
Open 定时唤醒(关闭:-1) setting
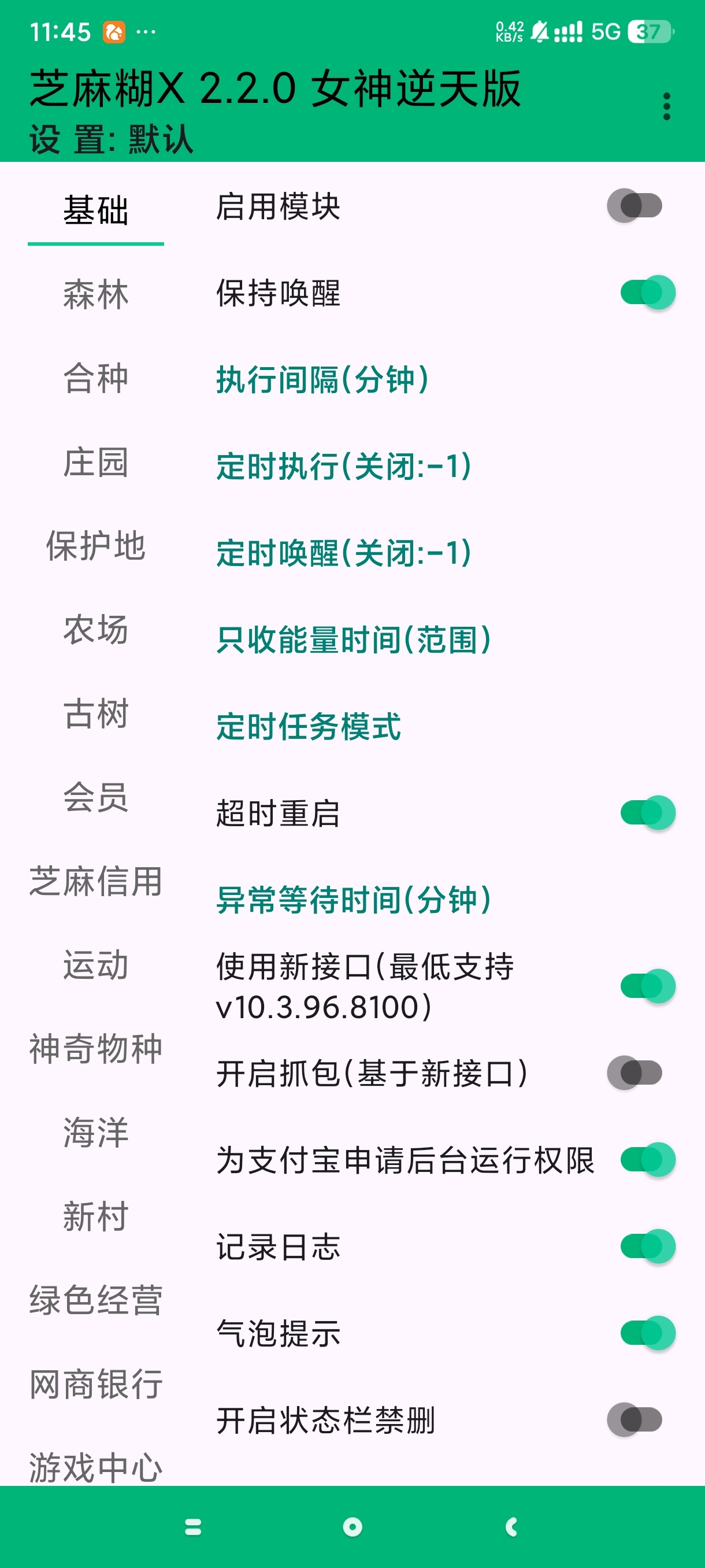[x=344, y=553]
